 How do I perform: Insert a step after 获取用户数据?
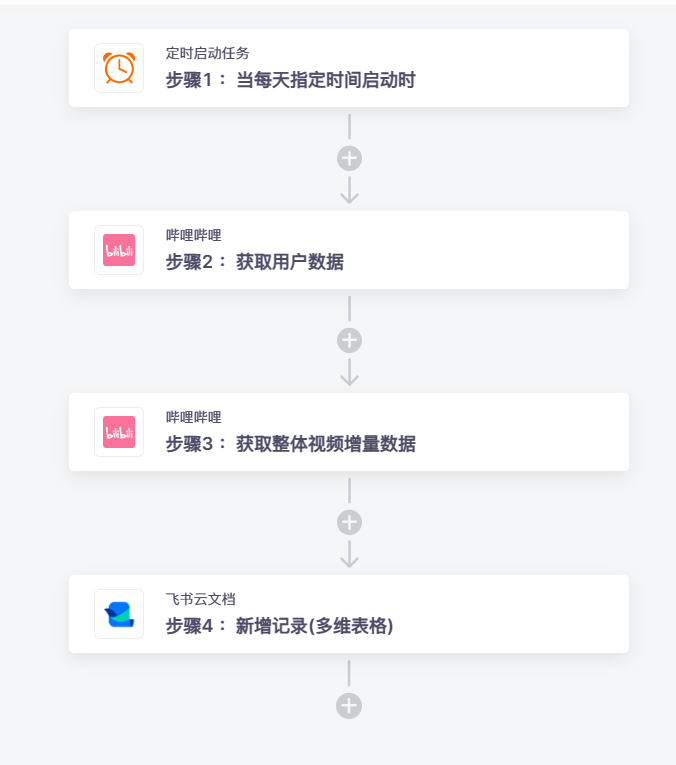349,340
